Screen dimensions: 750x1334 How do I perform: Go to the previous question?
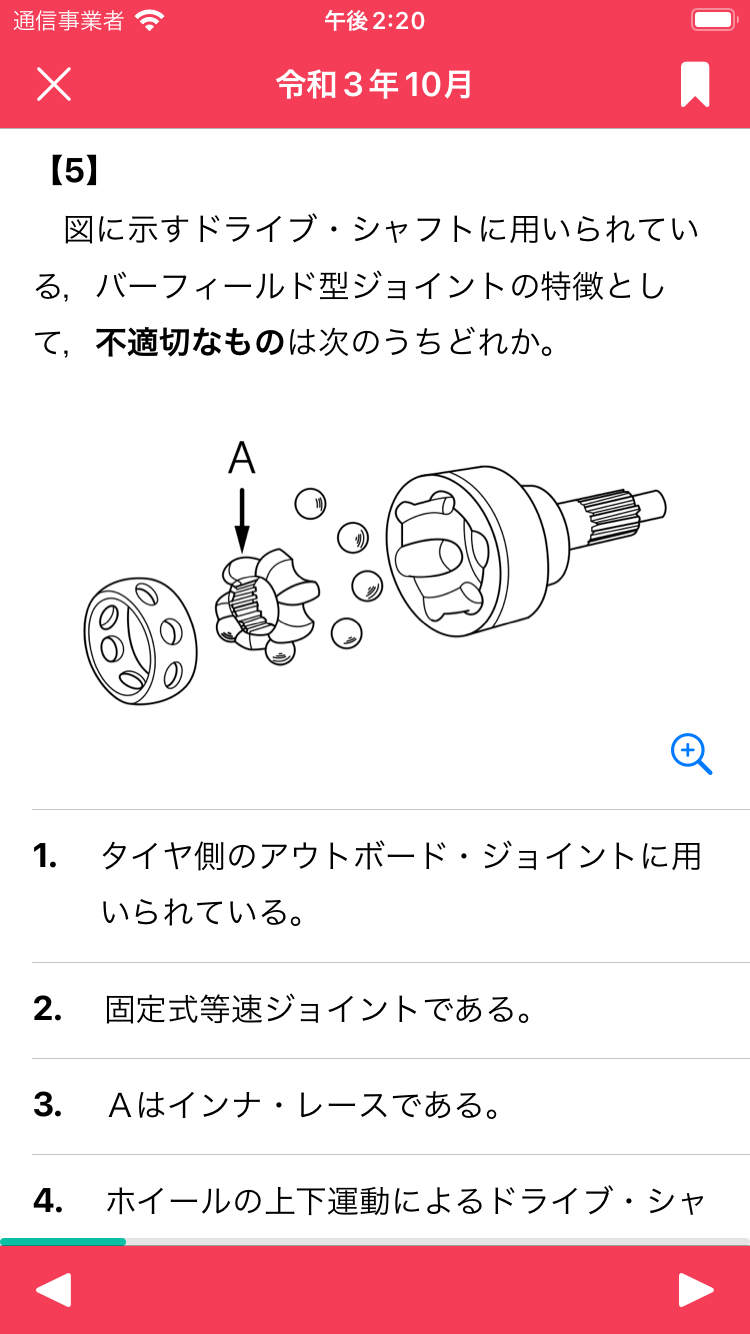[x=53, y=1290]
